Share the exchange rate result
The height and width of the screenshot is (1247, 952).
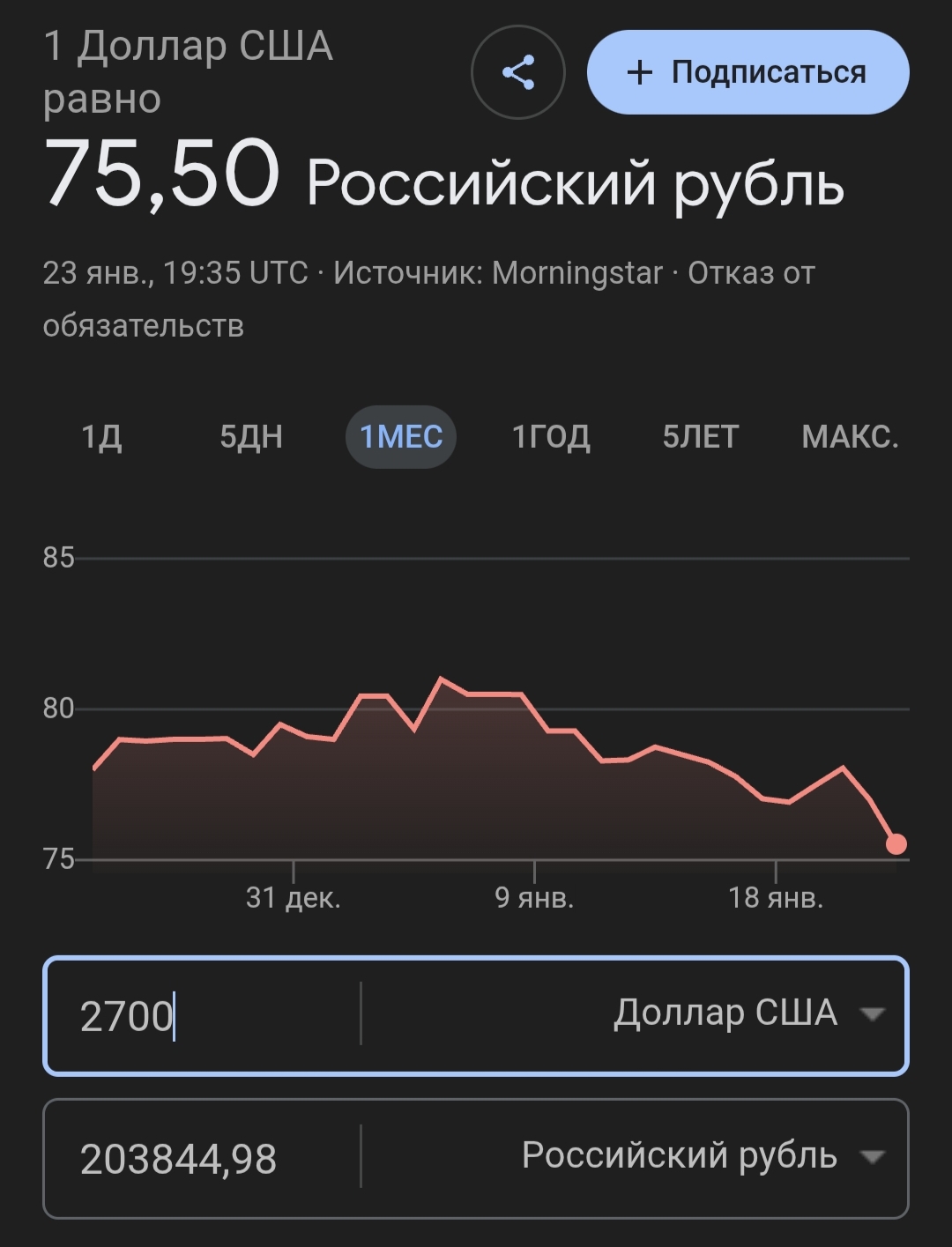pyautogui.click(x=518, y=72)
